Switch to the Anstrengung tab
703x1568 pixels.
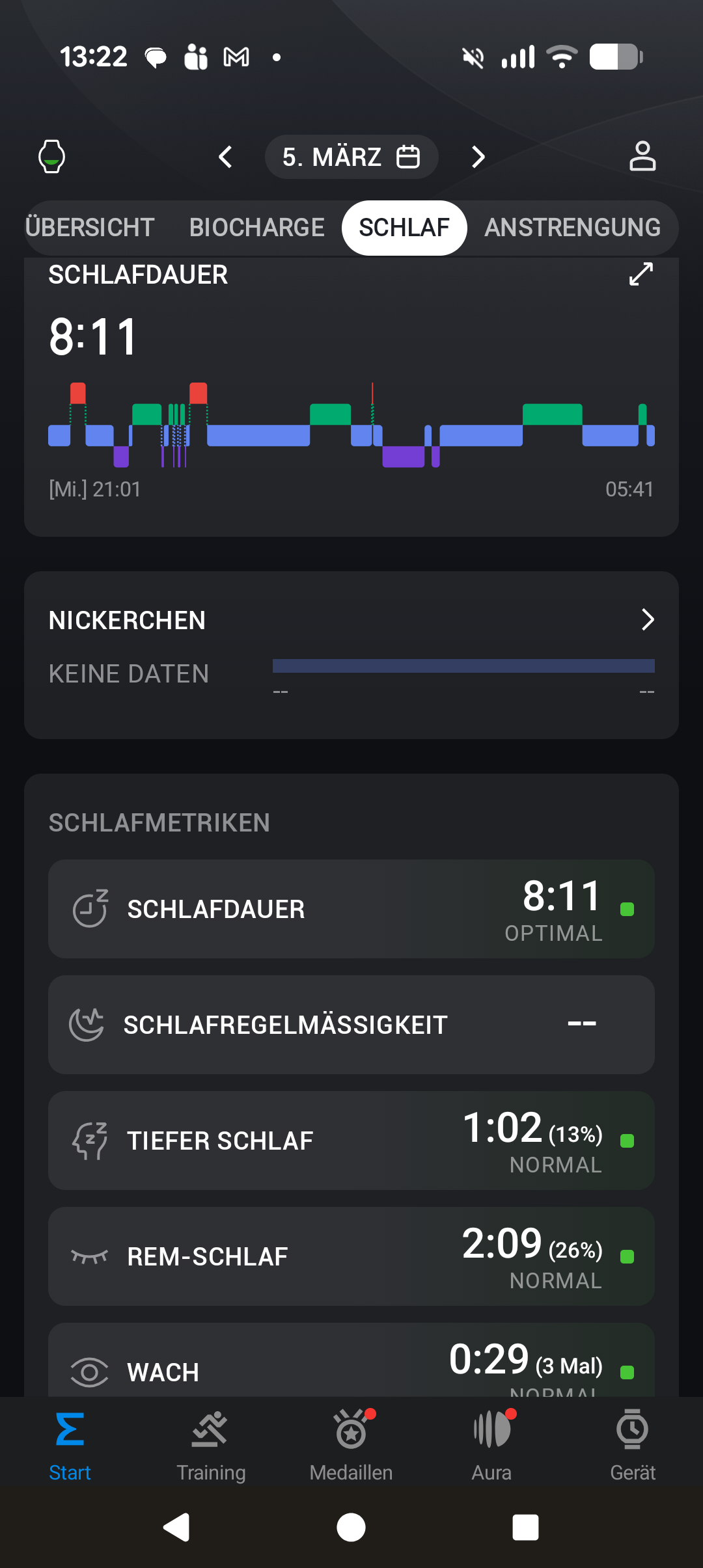(572, 228)
